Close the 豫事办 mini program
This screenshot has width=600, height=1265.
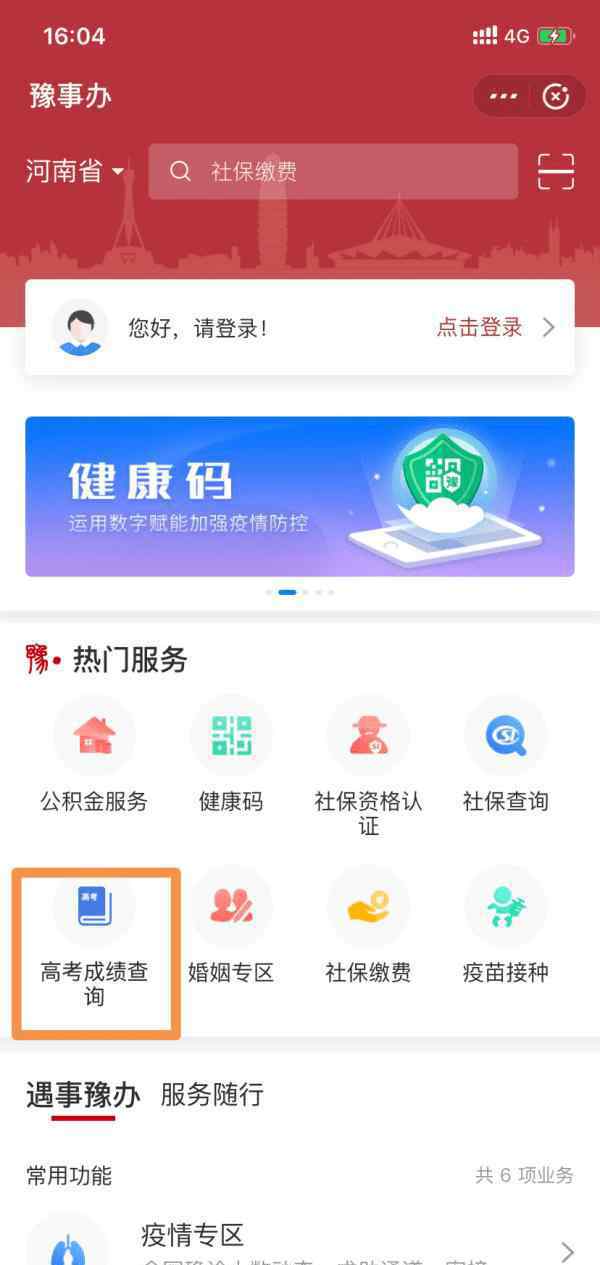(x=556, y=97)
